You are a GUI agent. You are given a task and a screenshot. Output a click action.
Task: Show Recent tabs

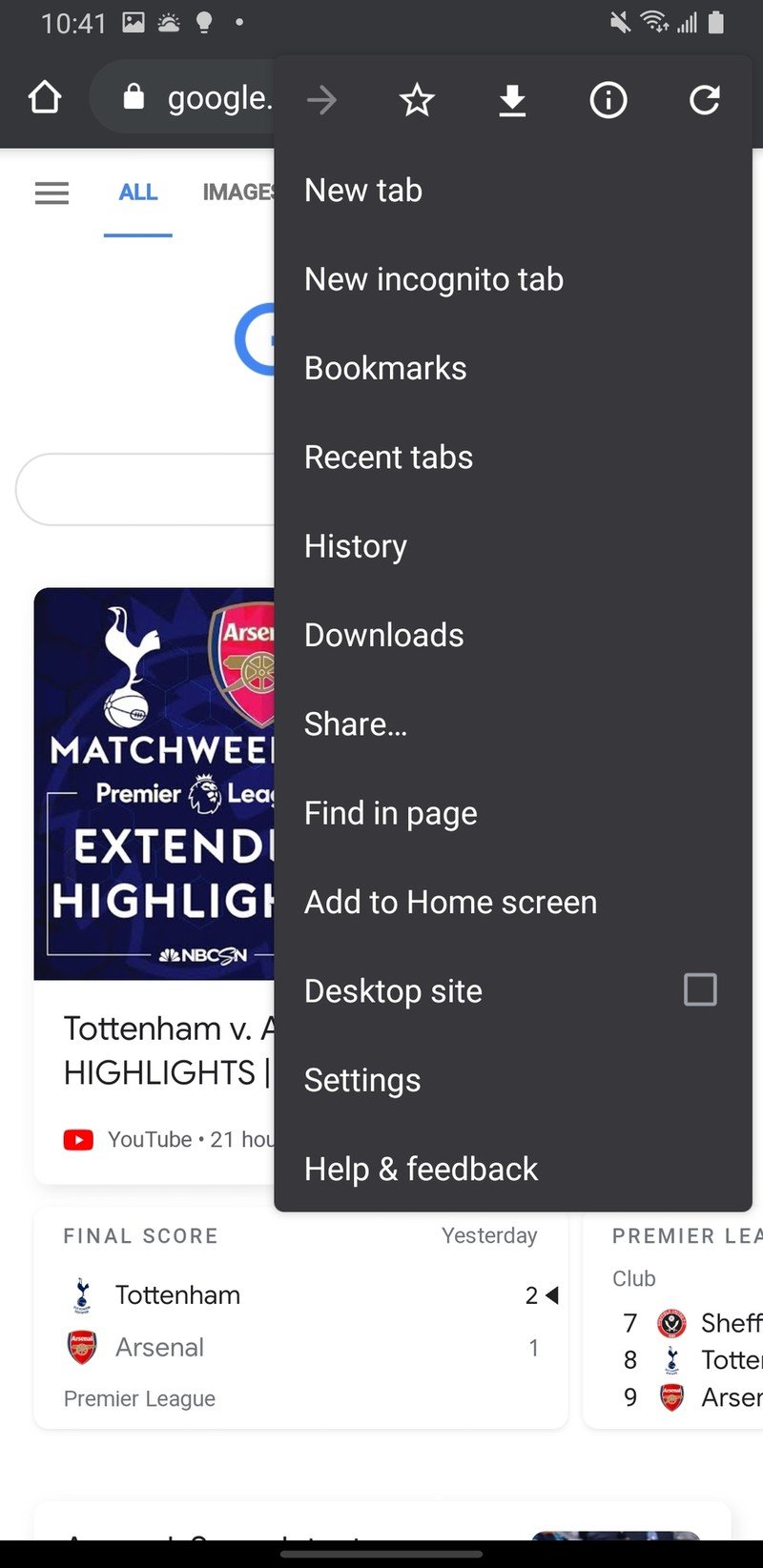388,458
